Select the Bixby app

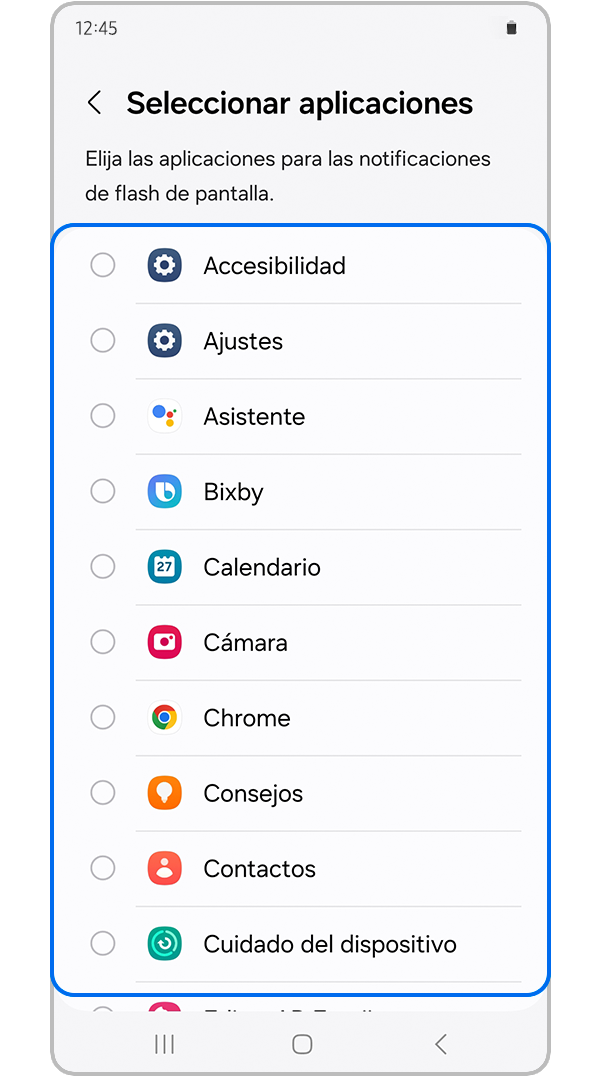click(103, 491)
